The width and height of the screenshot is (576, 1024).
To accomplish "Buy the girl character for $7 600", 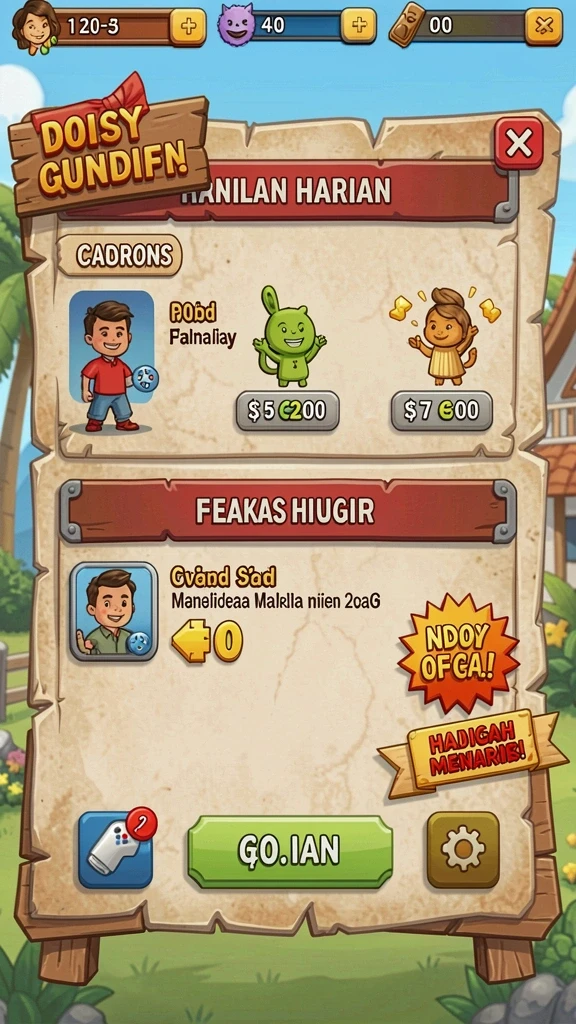I will pos(441,411).
